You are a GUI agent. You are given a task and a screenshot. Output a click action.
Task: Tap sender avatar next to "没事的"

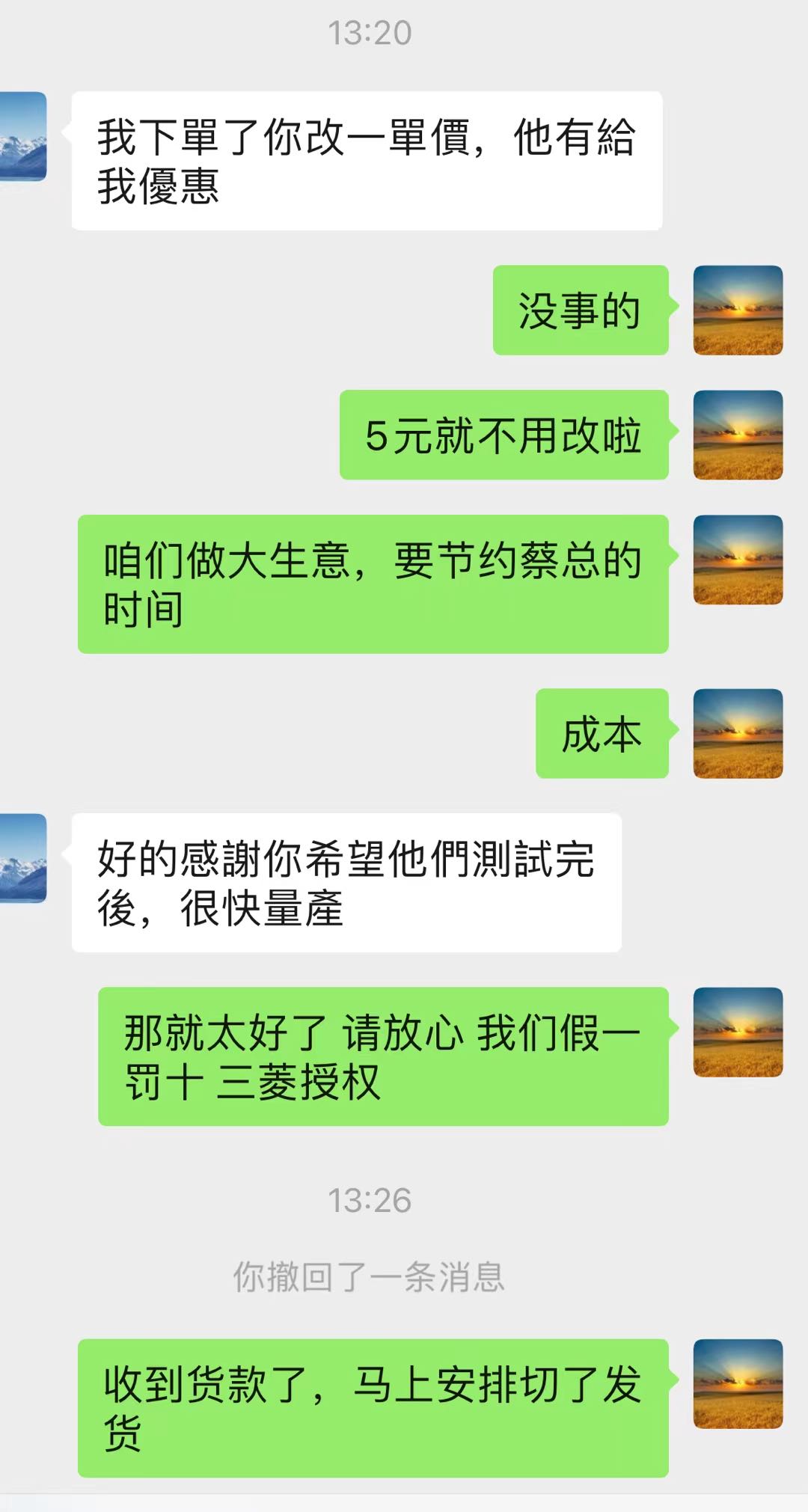(x=738, y=310)
